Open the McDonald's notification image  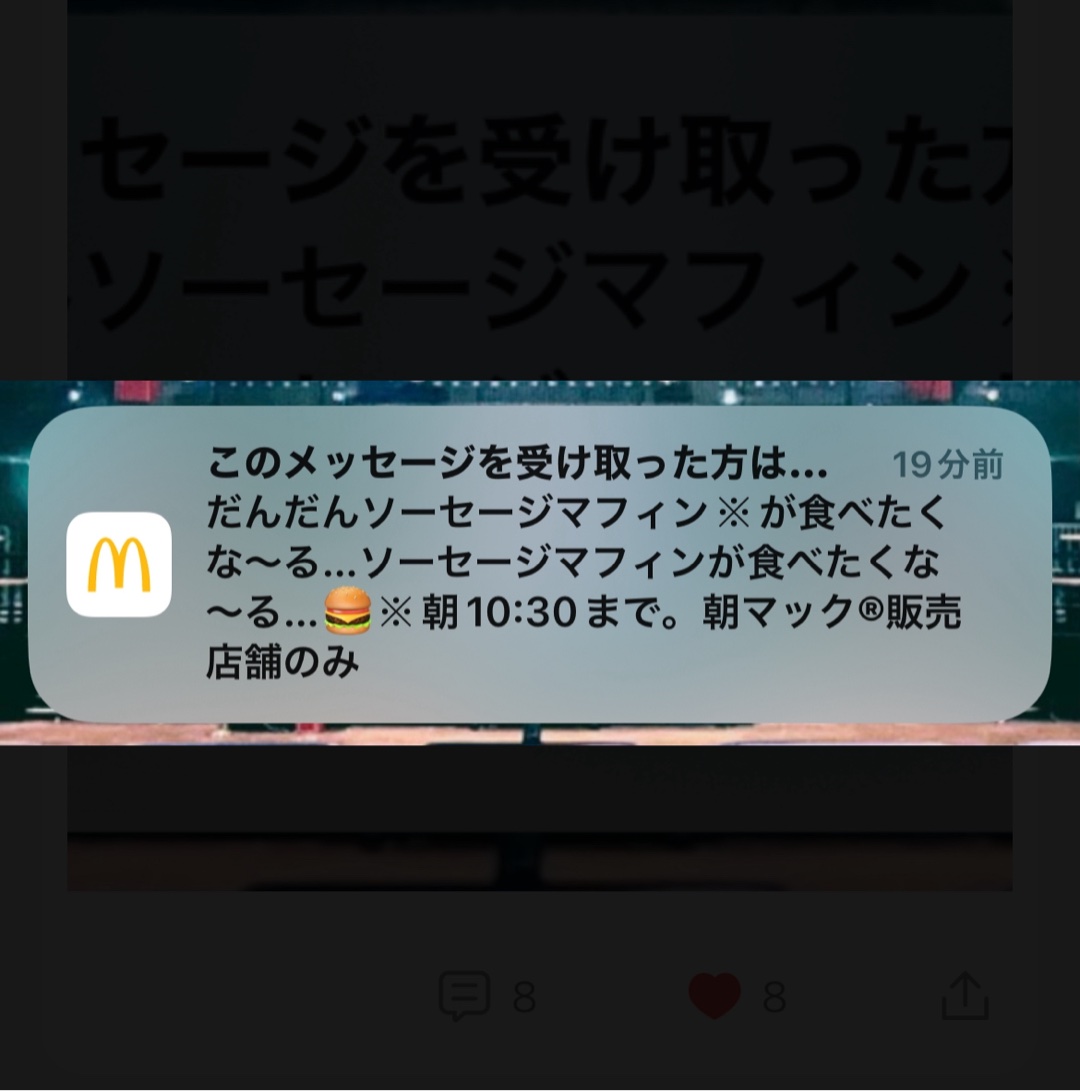(x=540, y=563)
